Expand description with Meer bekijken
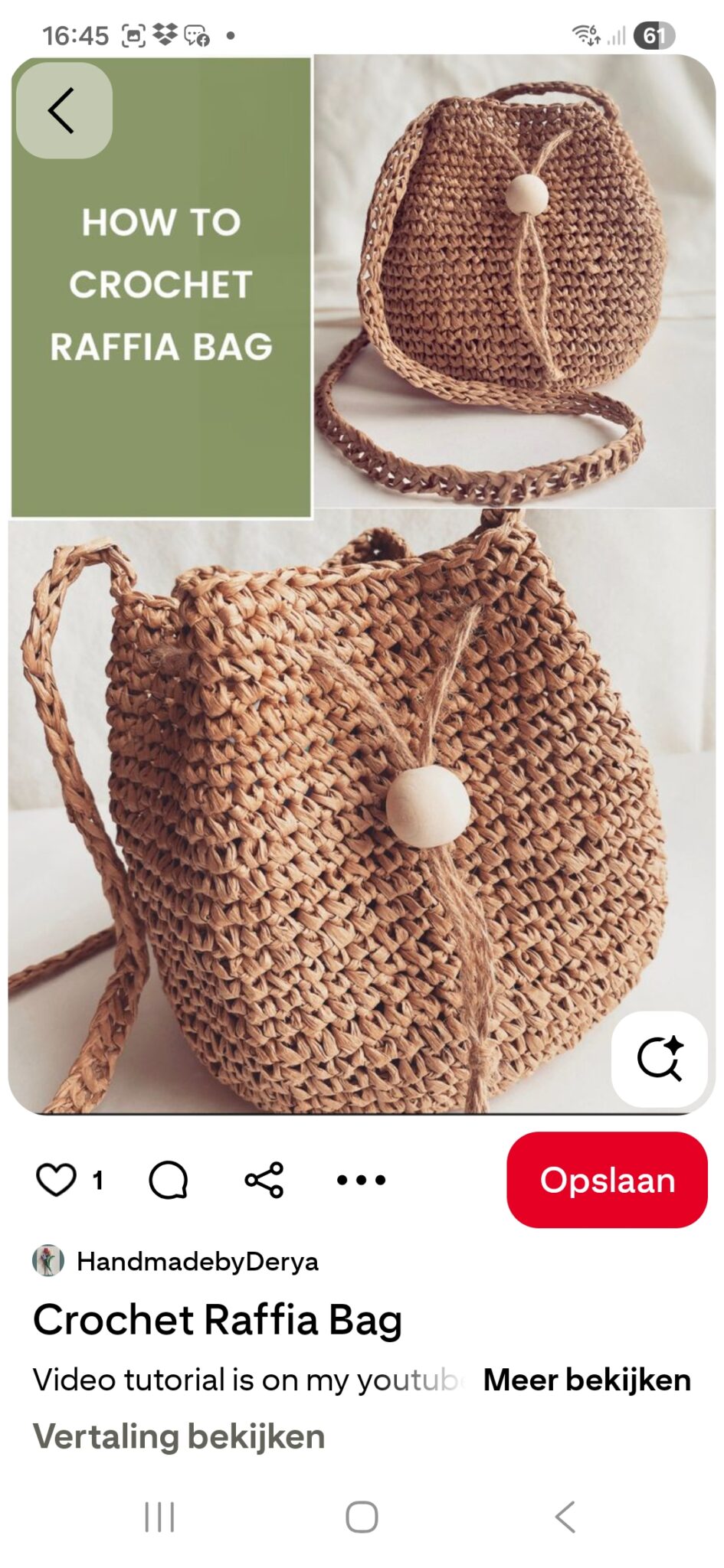This screenshot has width=724, height=1568. (587, 1380)
